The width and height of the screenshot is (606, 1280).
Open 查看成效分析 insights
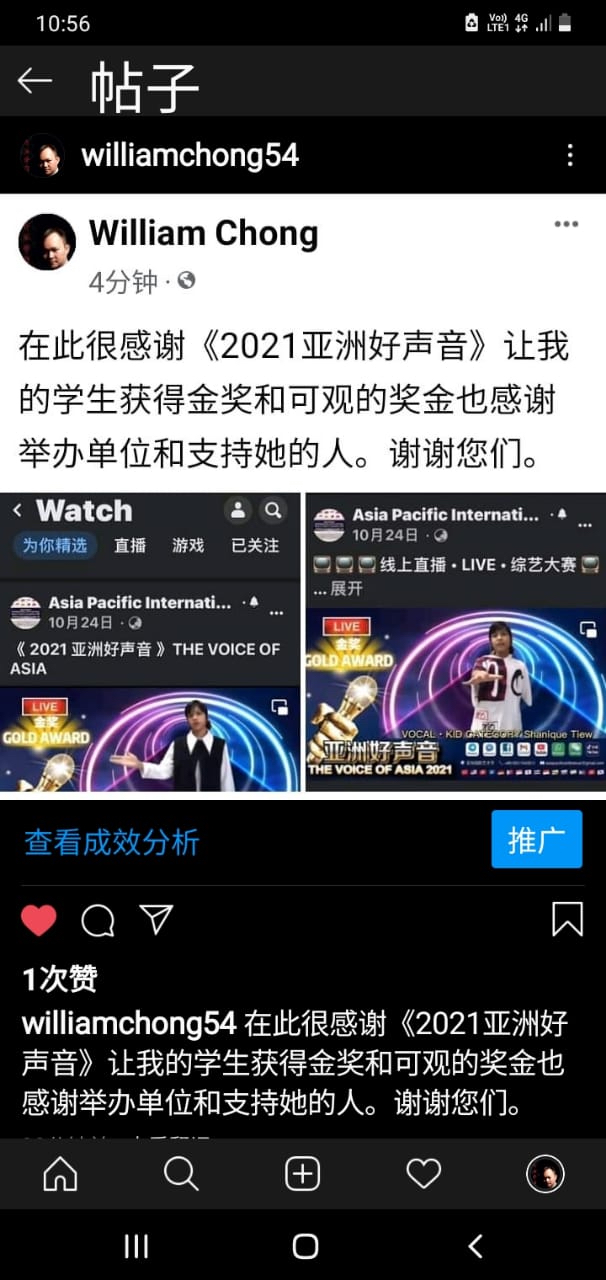112,842
